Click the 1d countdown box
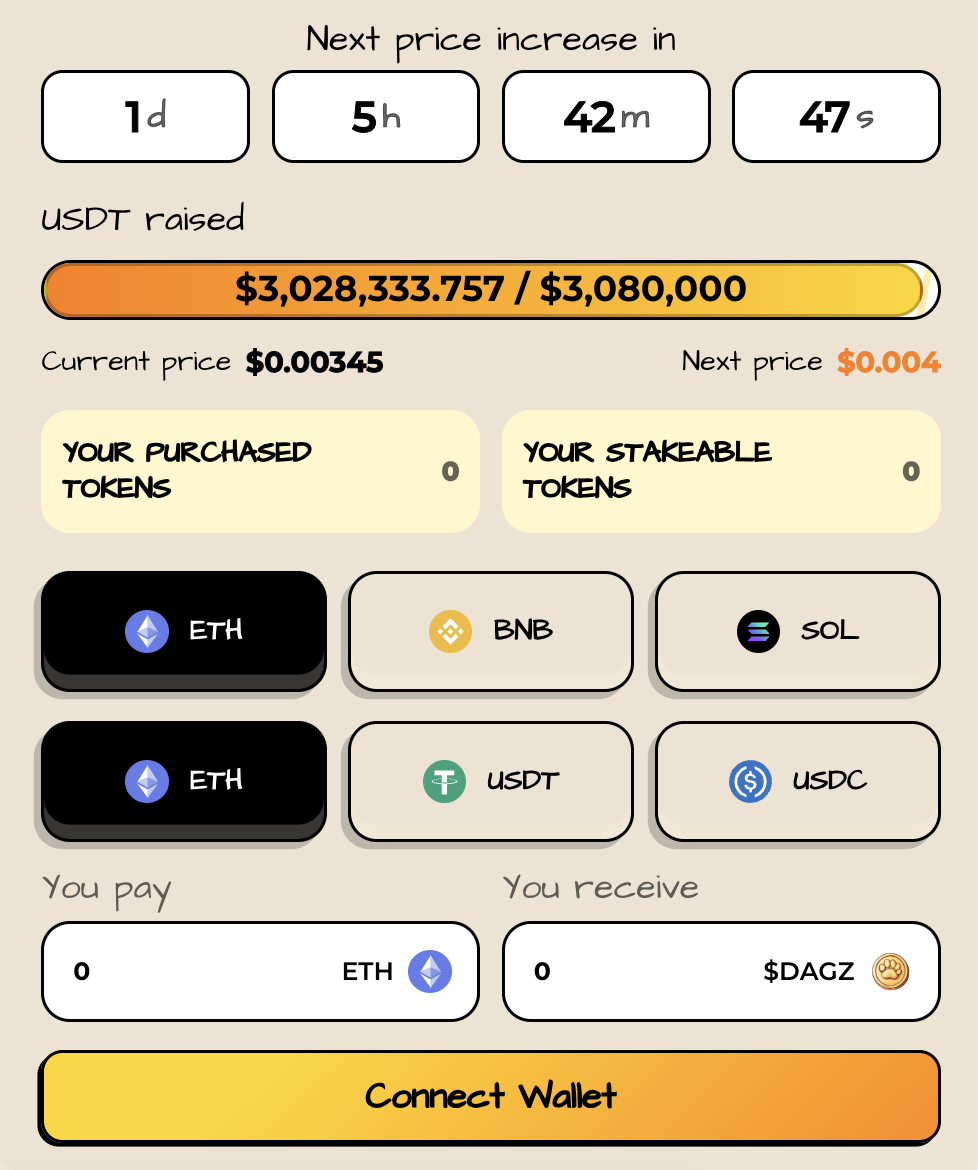The width and height of the screenshot is (978, 1170). tap(145, 116)
